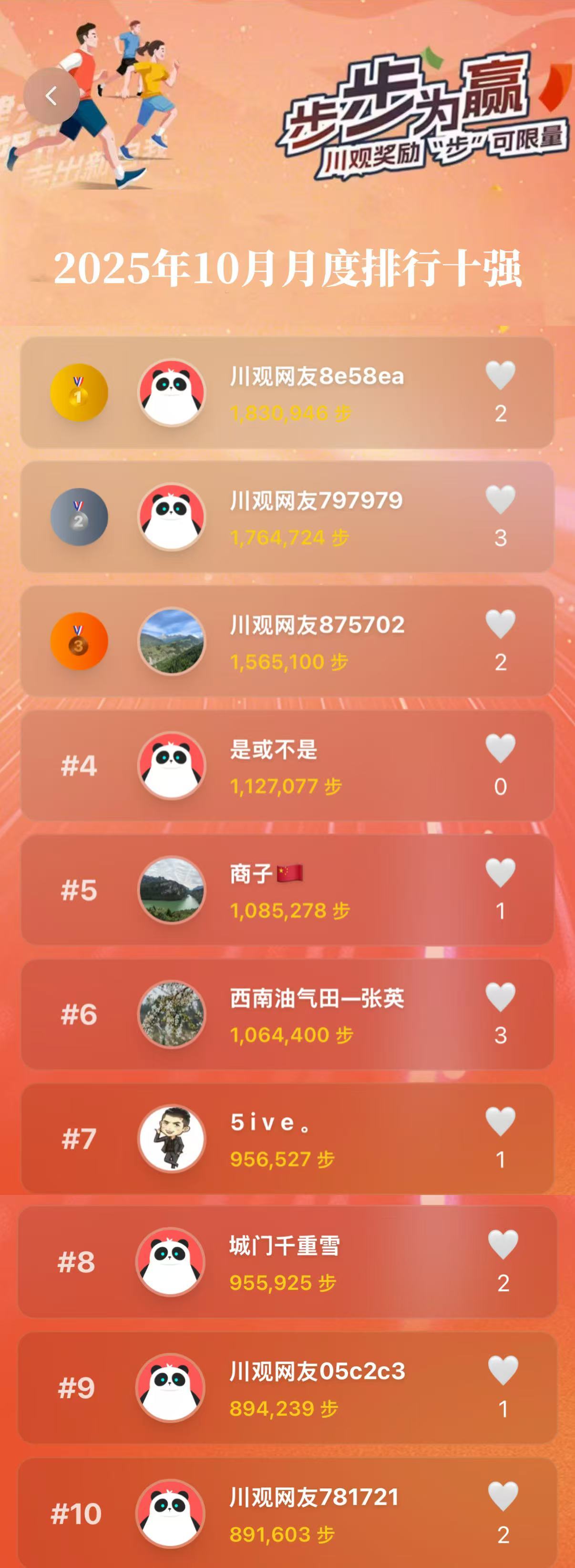This screenshot has height=1568, width=575.
Task: Like 川观网友797979's ranking entry
Action: pyautogui.click(x=500, y=500)
